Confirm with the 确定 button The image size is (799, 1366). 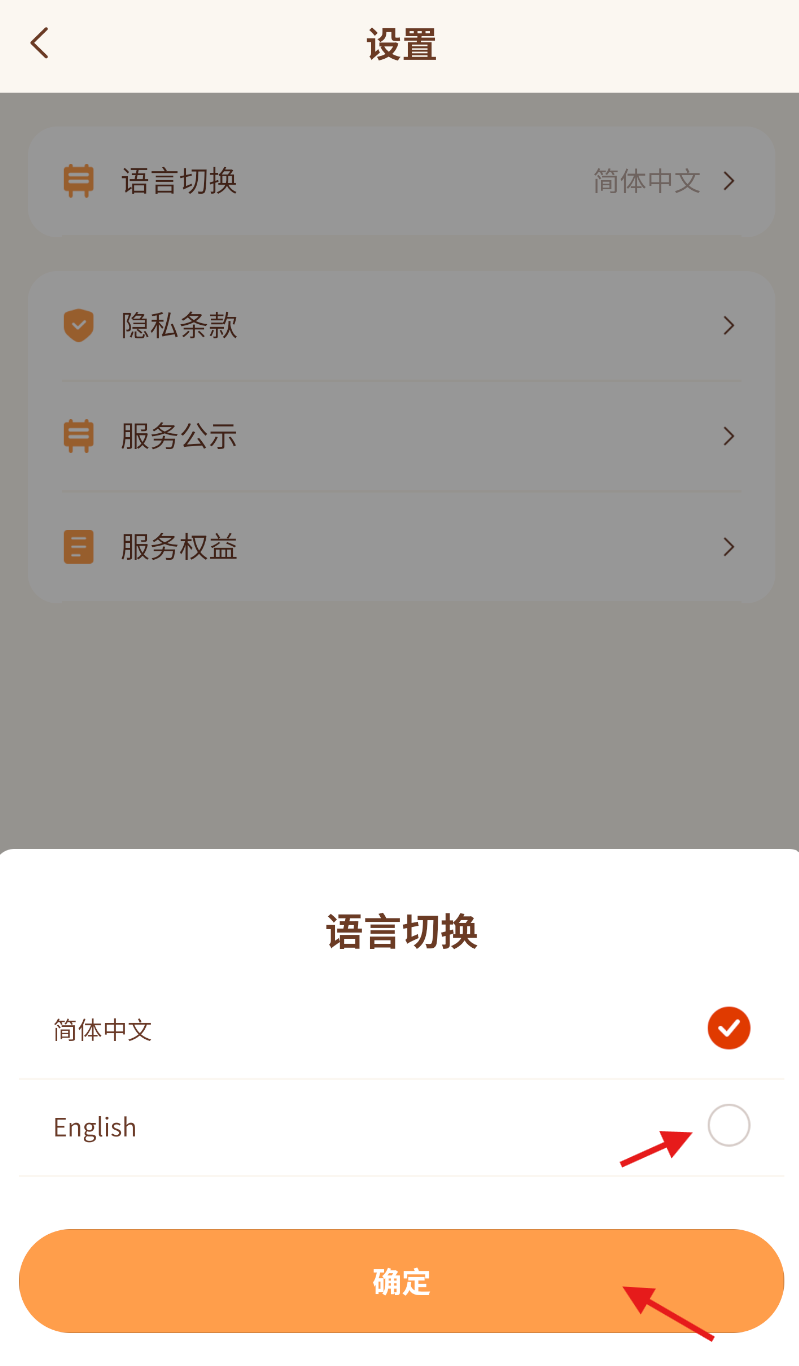click(401, 1281)
